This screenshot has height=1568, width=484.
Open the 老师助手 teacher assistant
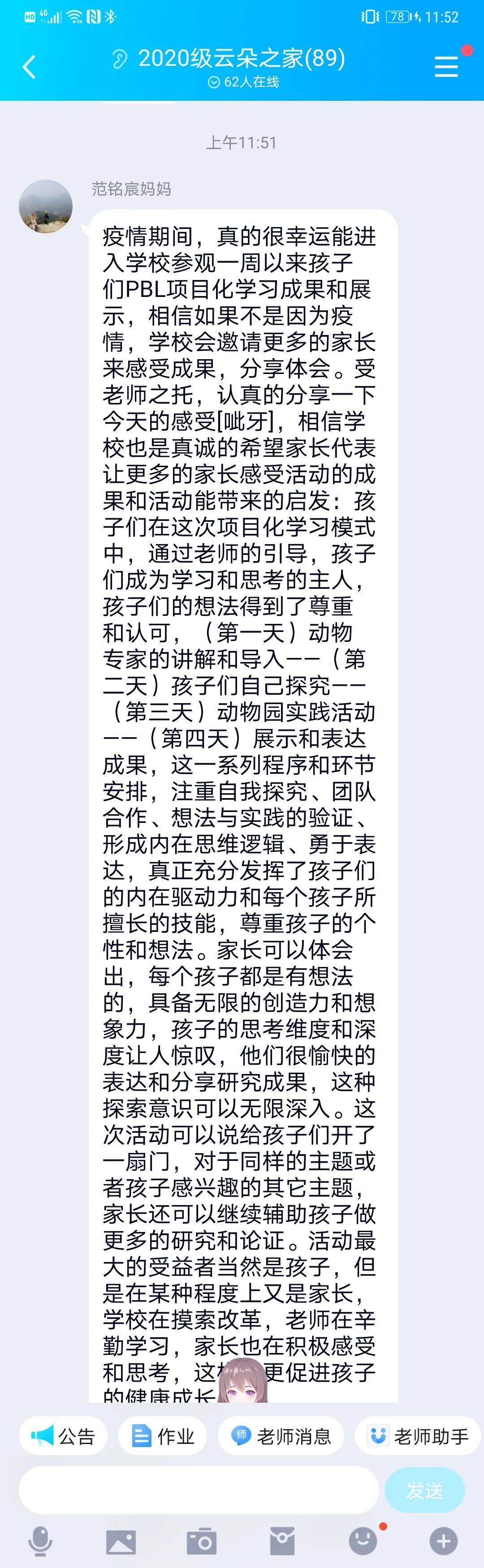pyautogui.click(x=419, y=1436)
